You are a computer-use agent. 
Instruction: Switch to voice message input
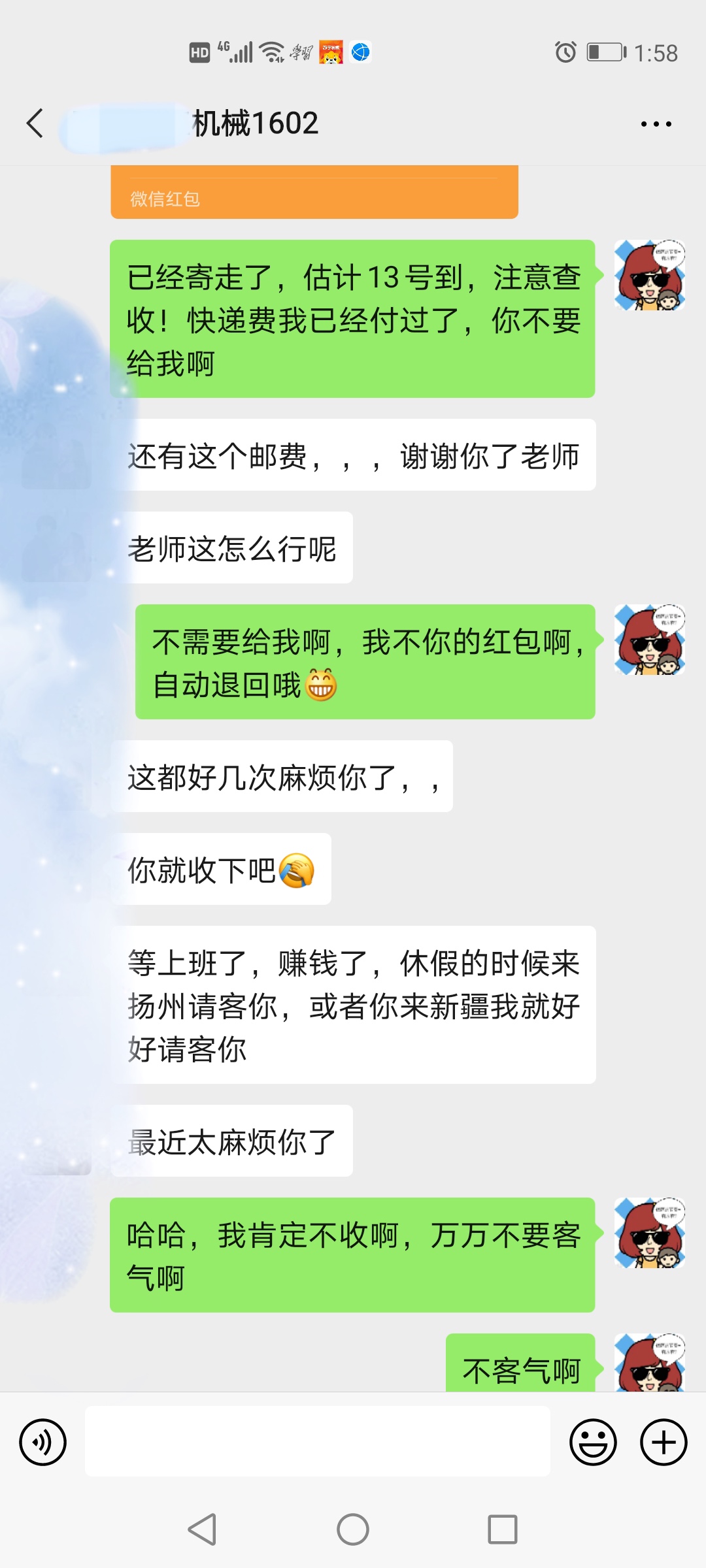click(x=42, y=1442)
